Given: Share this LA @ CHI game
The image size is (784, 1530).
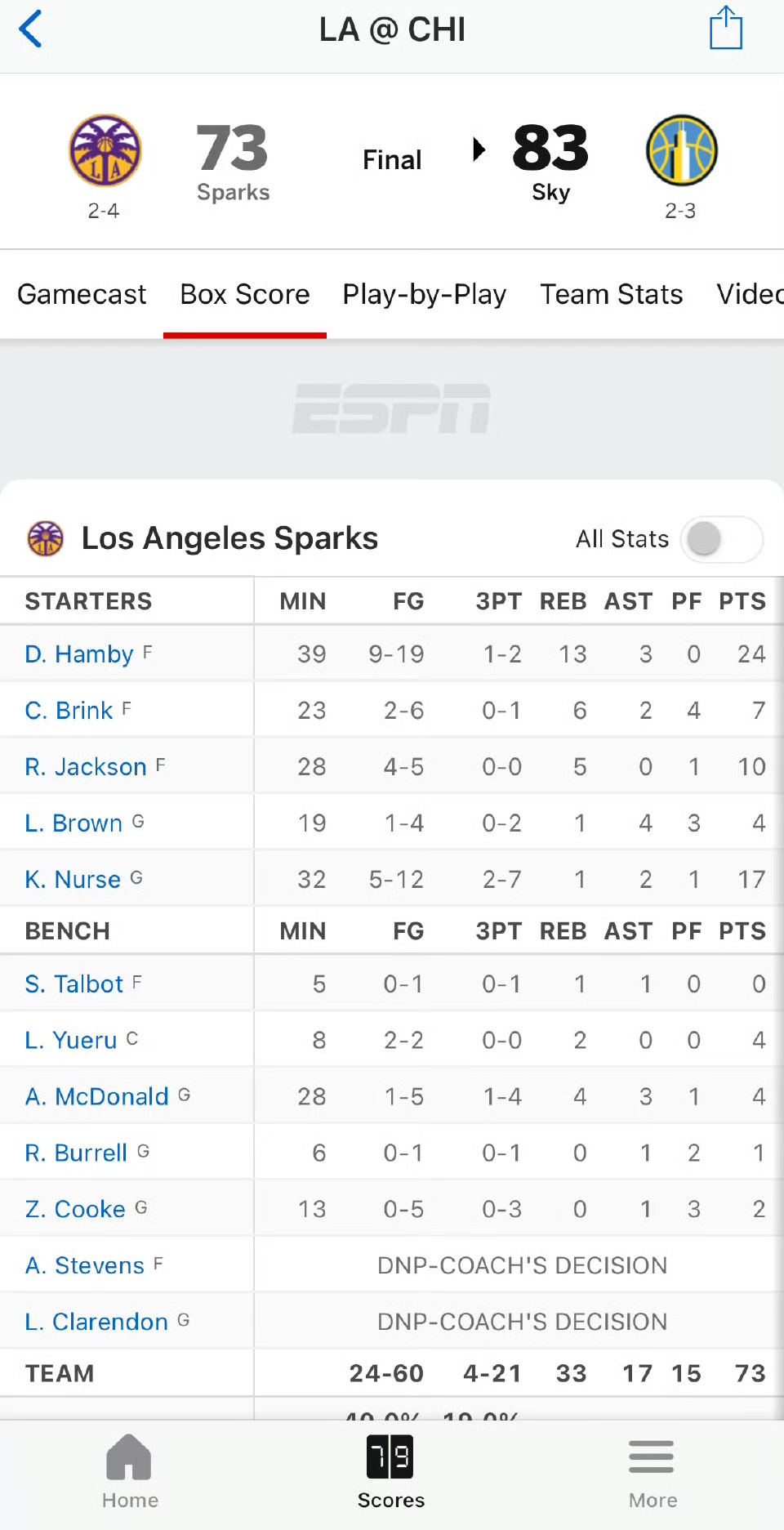Looking at the screenshot, I should click(725, 29).
